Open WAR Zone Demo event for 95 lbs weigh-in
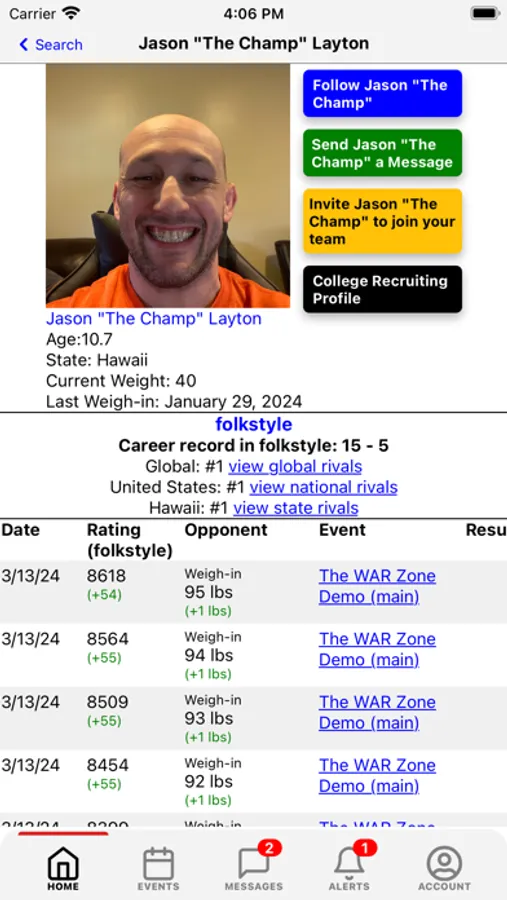This screenshot has height=900, width=507. point(377,586)
